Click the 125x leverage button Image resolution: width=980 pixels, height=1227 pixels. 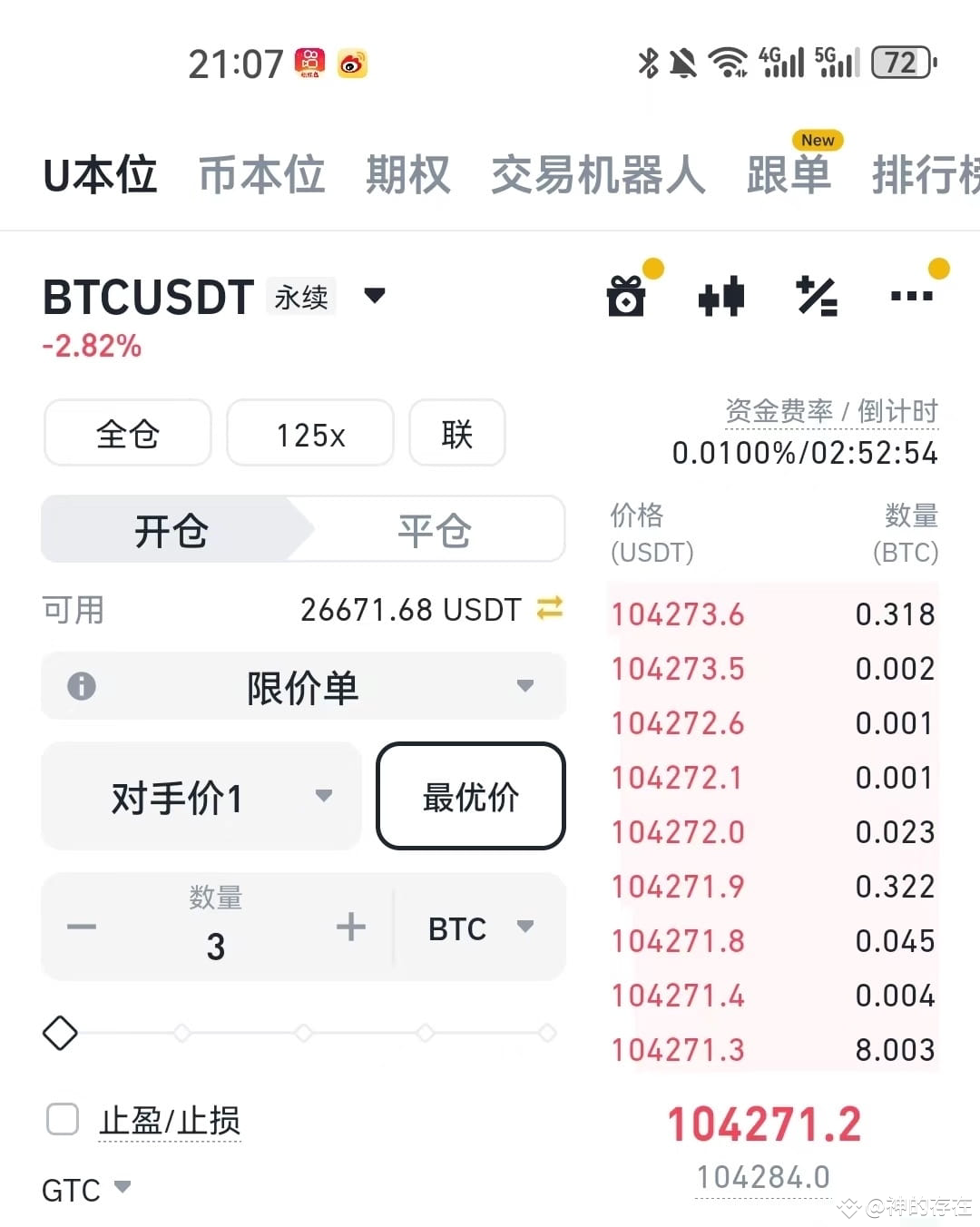coord(310,434)
